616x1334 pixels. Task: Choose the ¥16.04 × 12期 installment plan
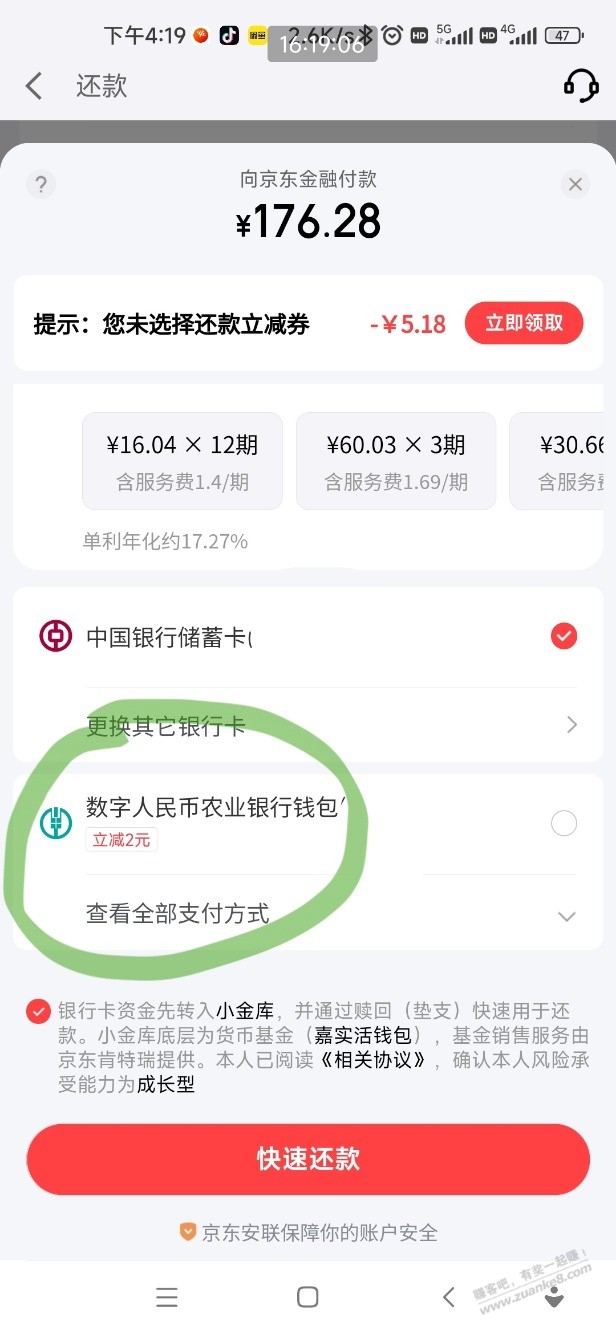(x=182, y=461)
